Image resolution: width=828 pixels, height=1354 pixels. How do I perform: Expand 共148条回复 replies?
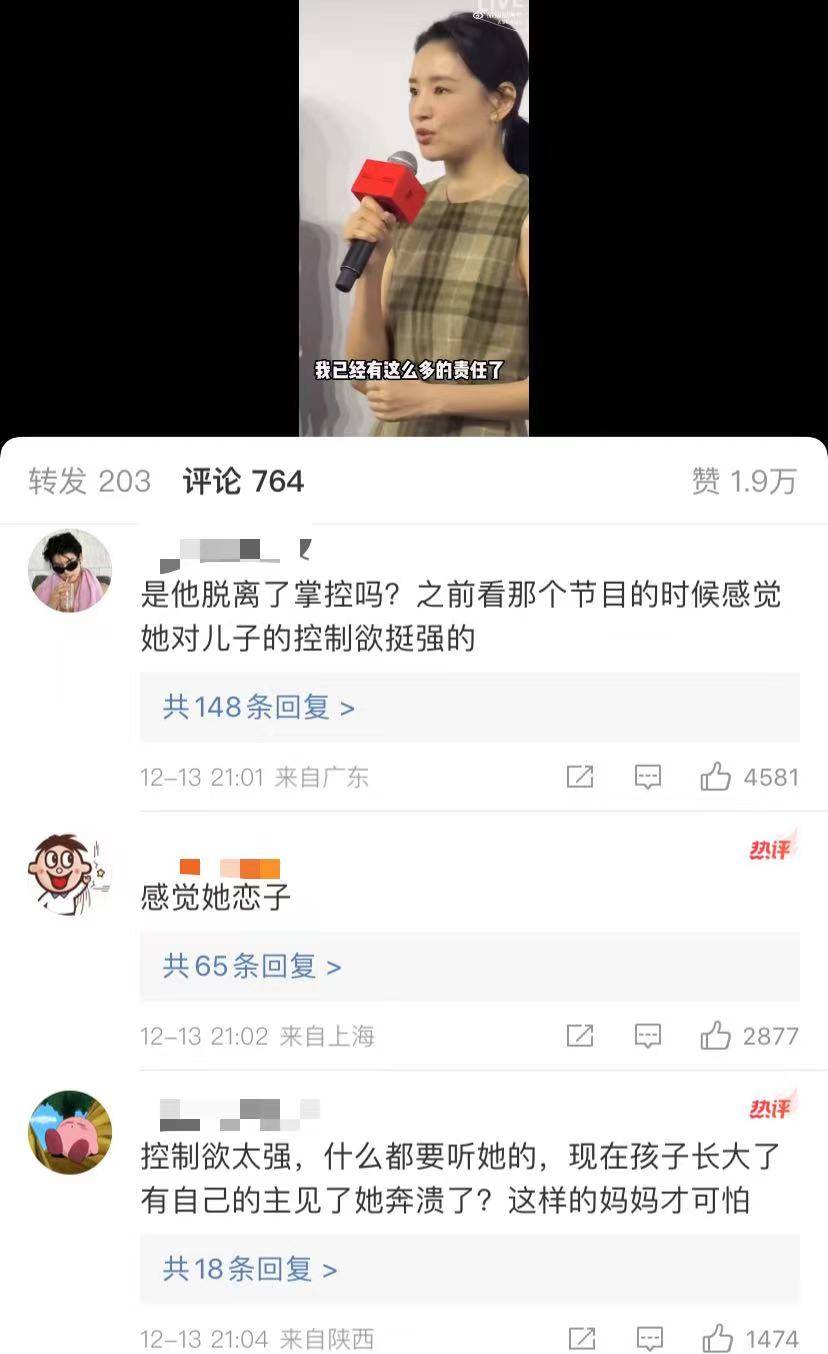(x=259, y=707)
